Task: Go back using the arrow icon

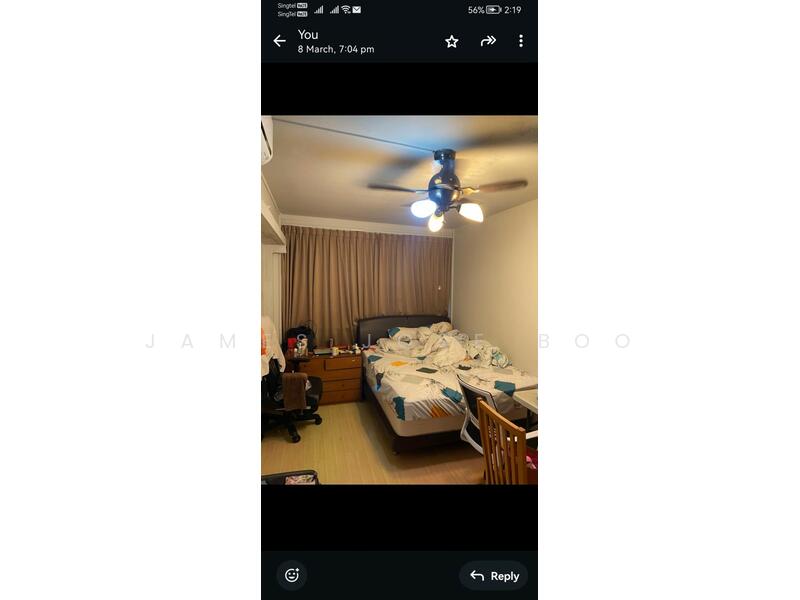Action: tap(279, 41)
